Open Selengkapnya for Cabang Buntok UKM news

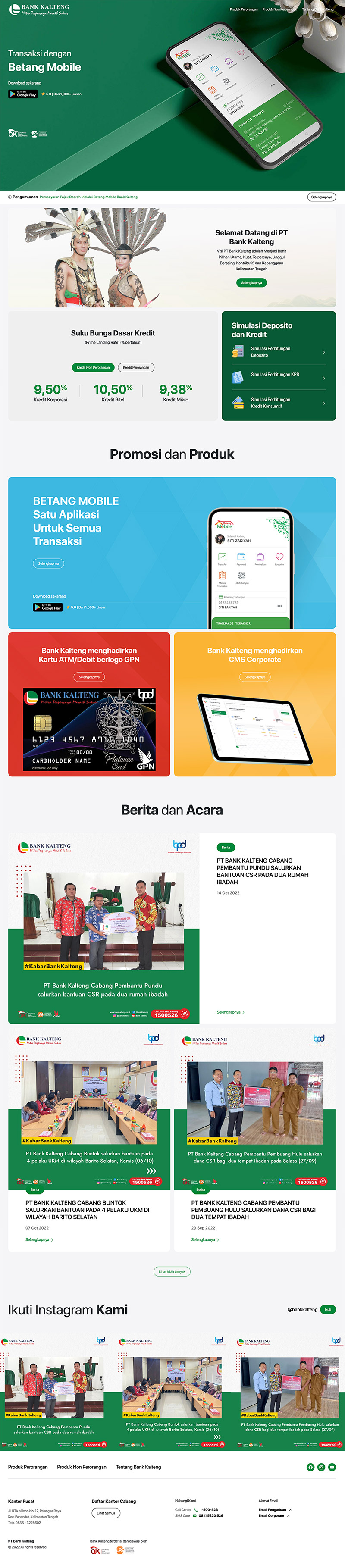(39, 1240)
